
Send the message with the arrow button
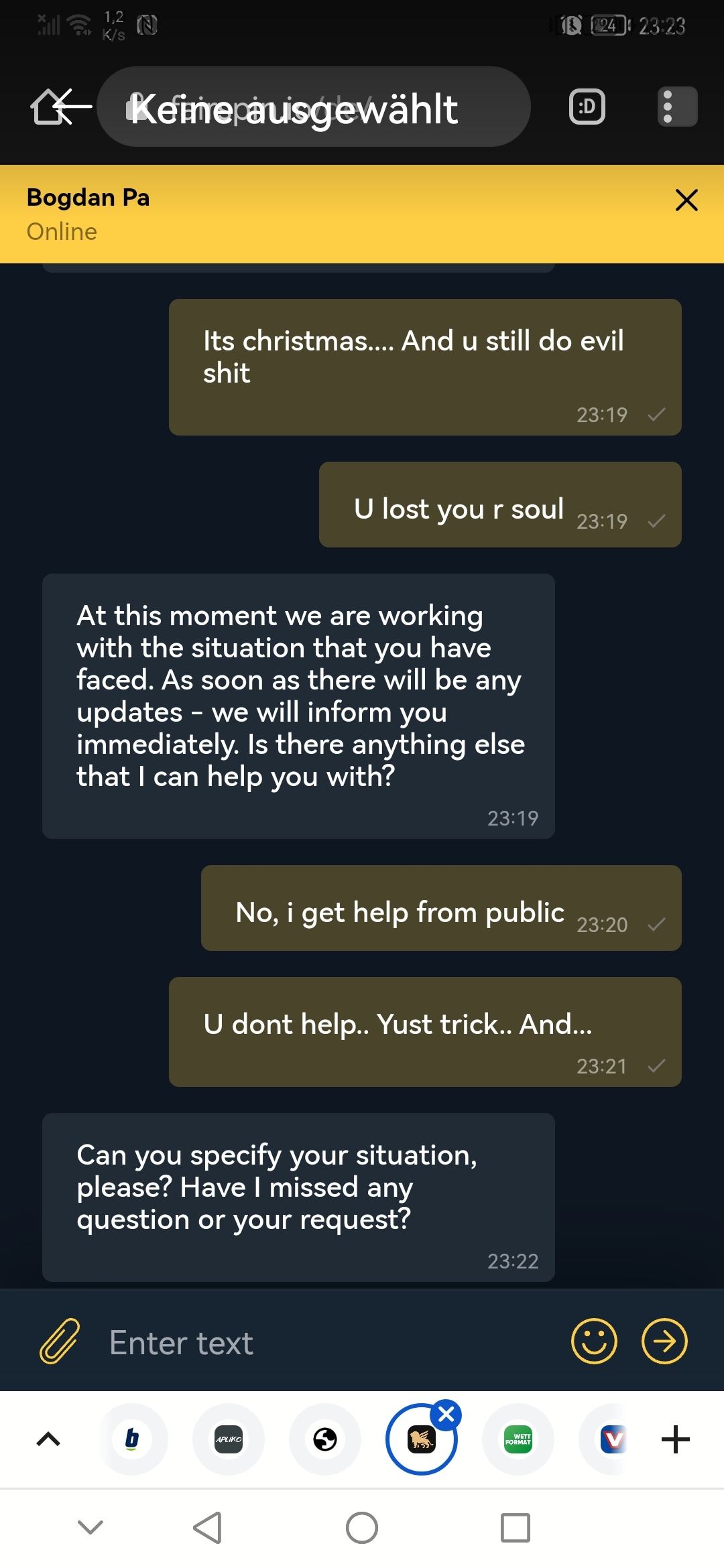664,1342
